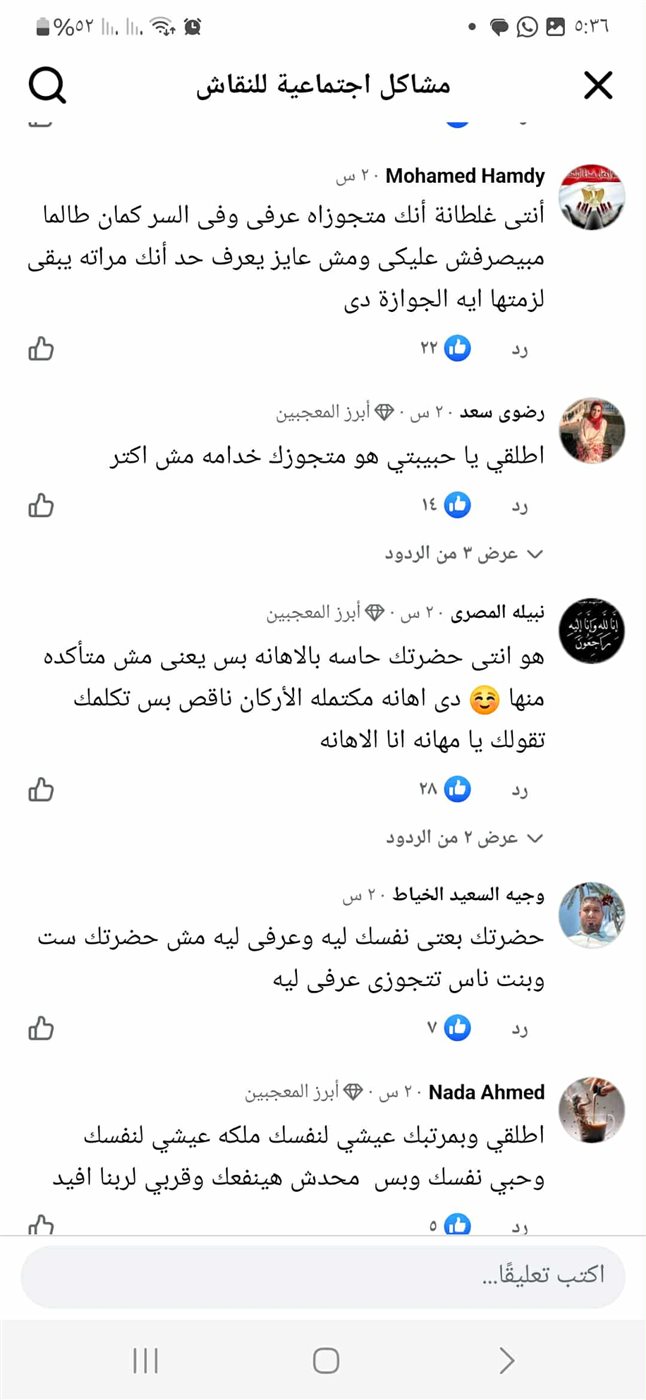The image size is (646, 1400).
Task: Reply to نبيله المصرى's comment
Action: pos(521,790)
